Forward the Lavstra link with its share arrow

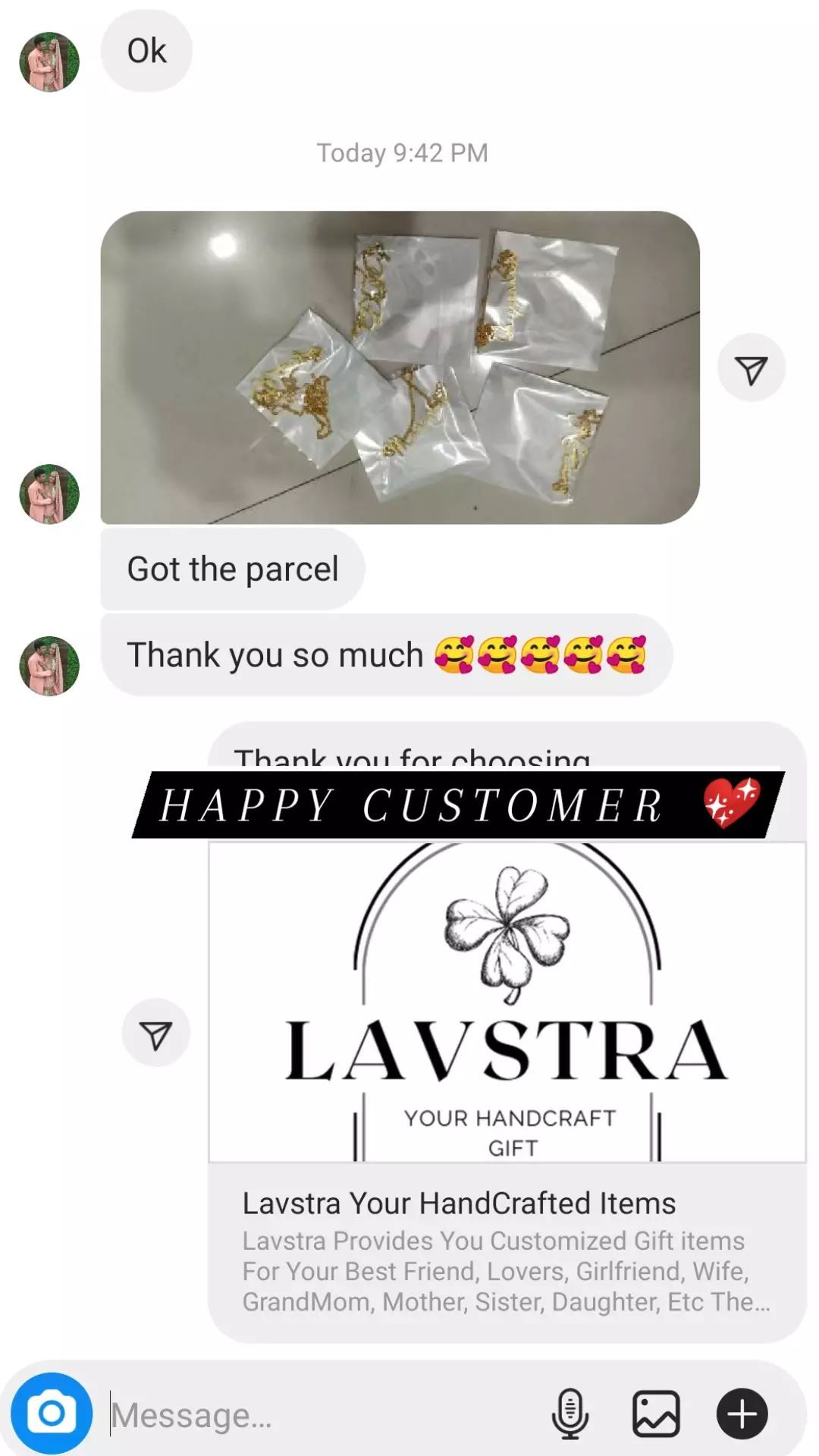click(156, 1034)
